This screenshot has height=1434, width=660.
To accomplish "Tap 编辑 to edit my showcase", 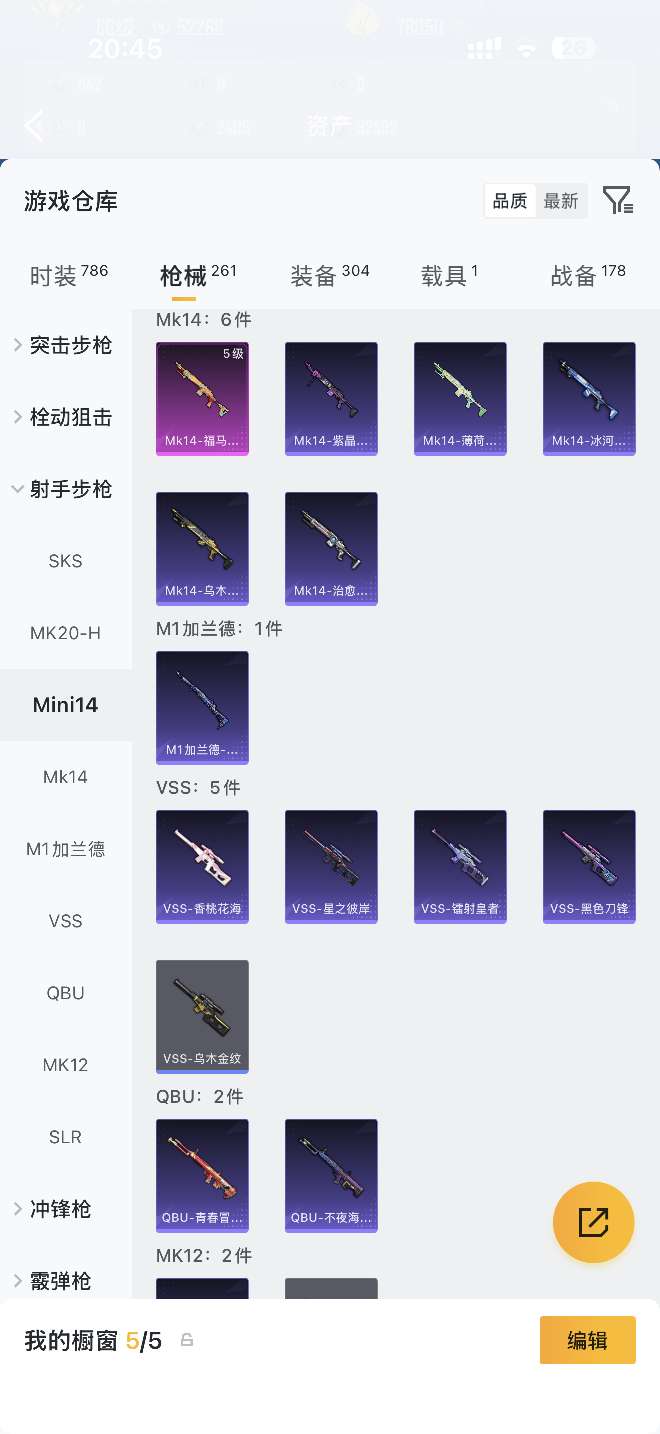I will pos(587,1340).
